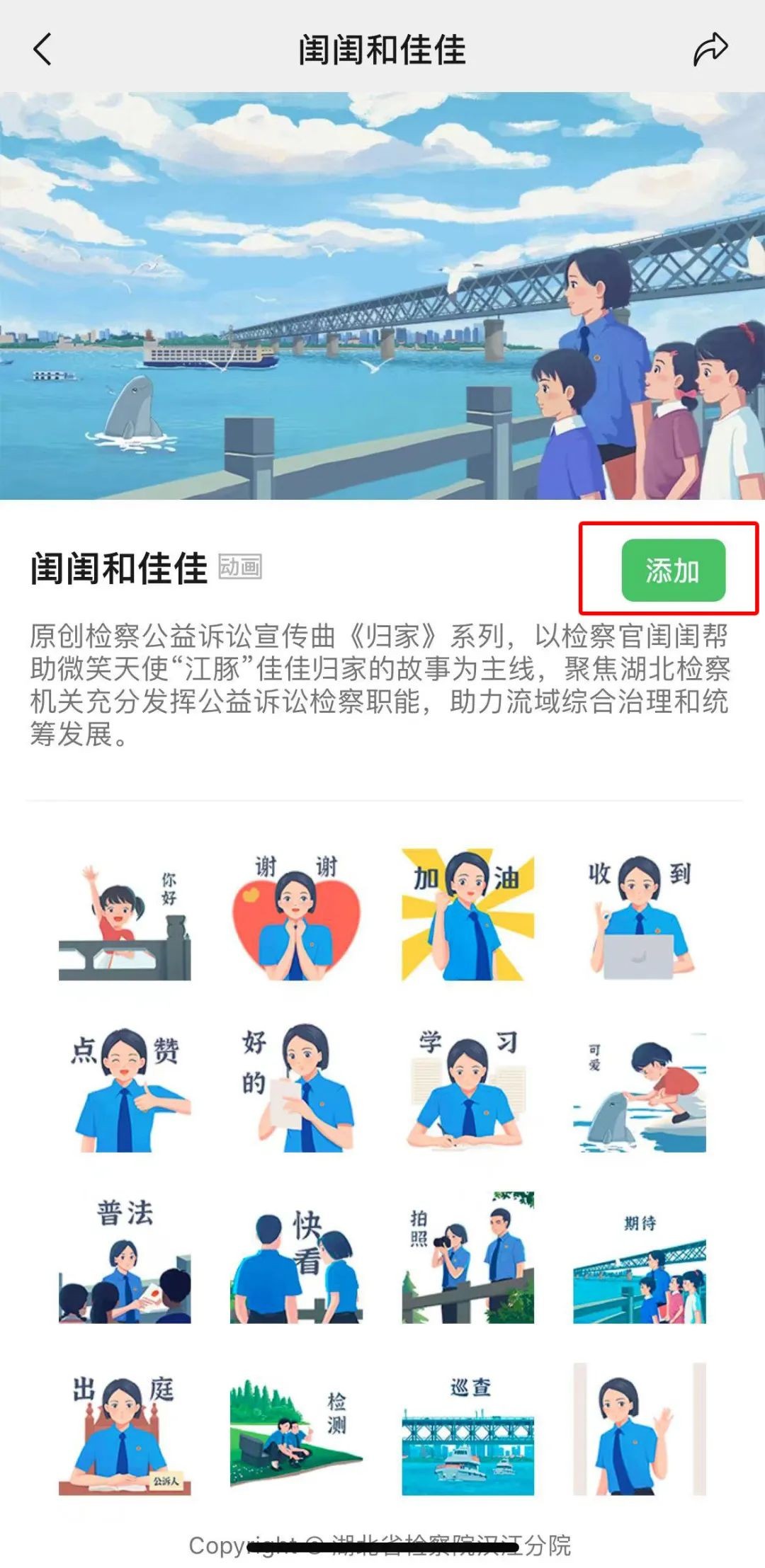Image resolution: width=765 pixels, height=1568 pixels.
Task: Select the 期待 bridge sticker
Action: tap(640, 1258)
